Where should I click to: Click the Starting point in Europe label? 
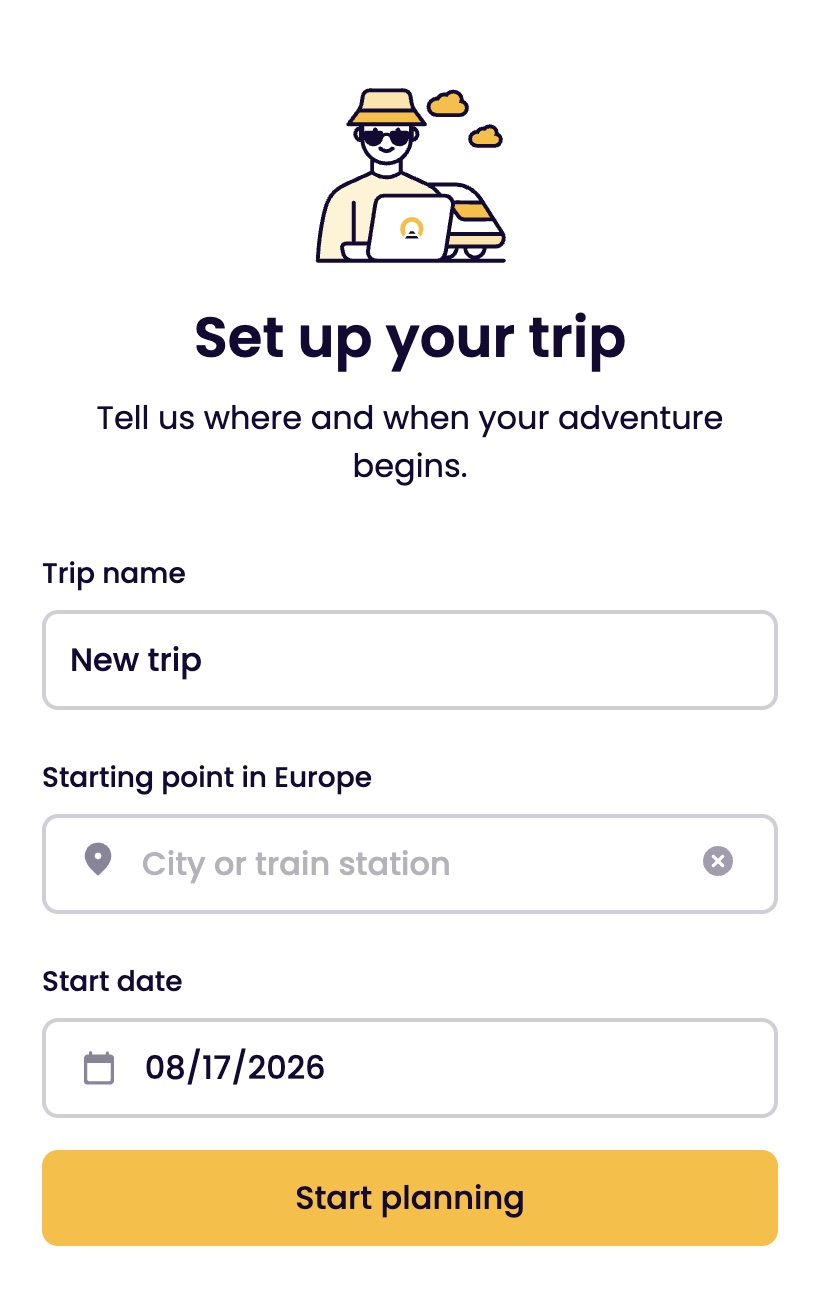(206, 777)
